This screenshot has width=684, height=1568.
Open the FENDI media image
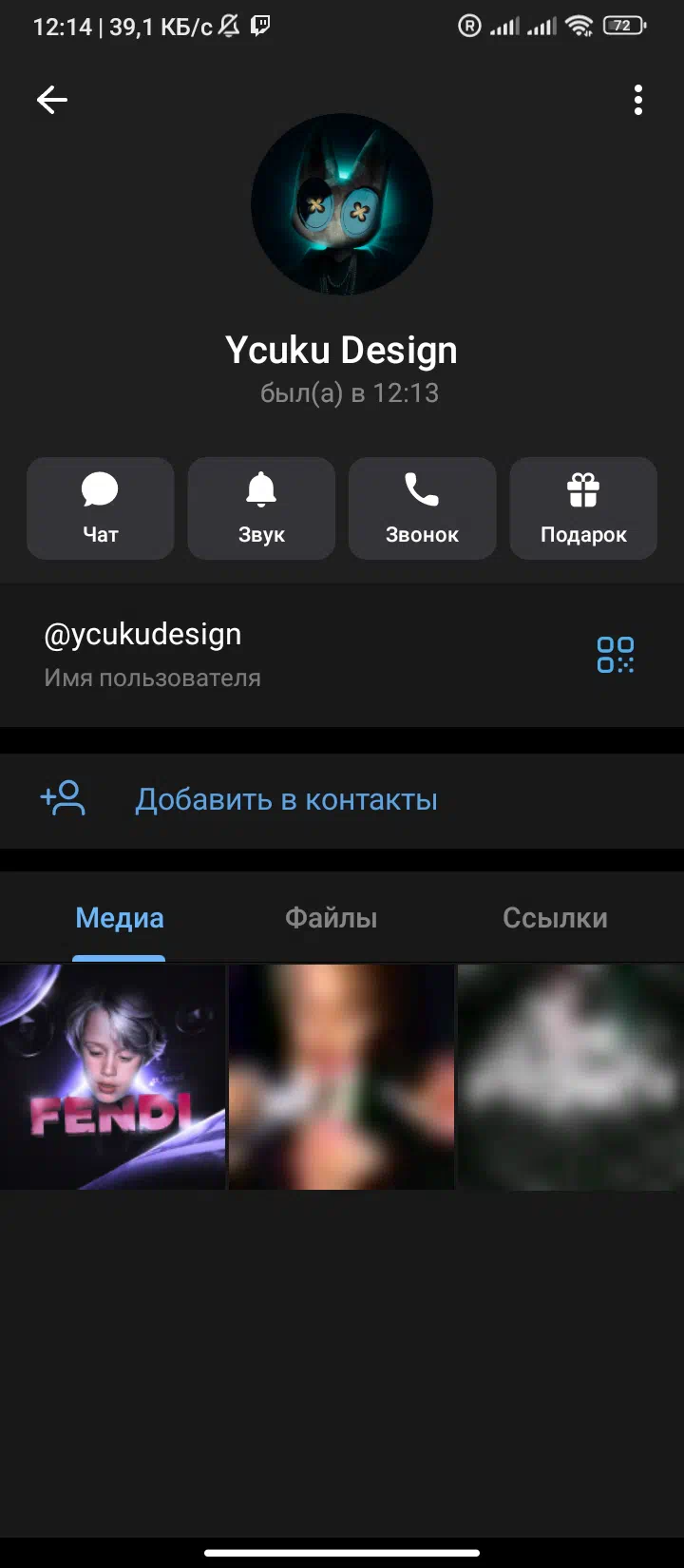[x=112, y=1077]
